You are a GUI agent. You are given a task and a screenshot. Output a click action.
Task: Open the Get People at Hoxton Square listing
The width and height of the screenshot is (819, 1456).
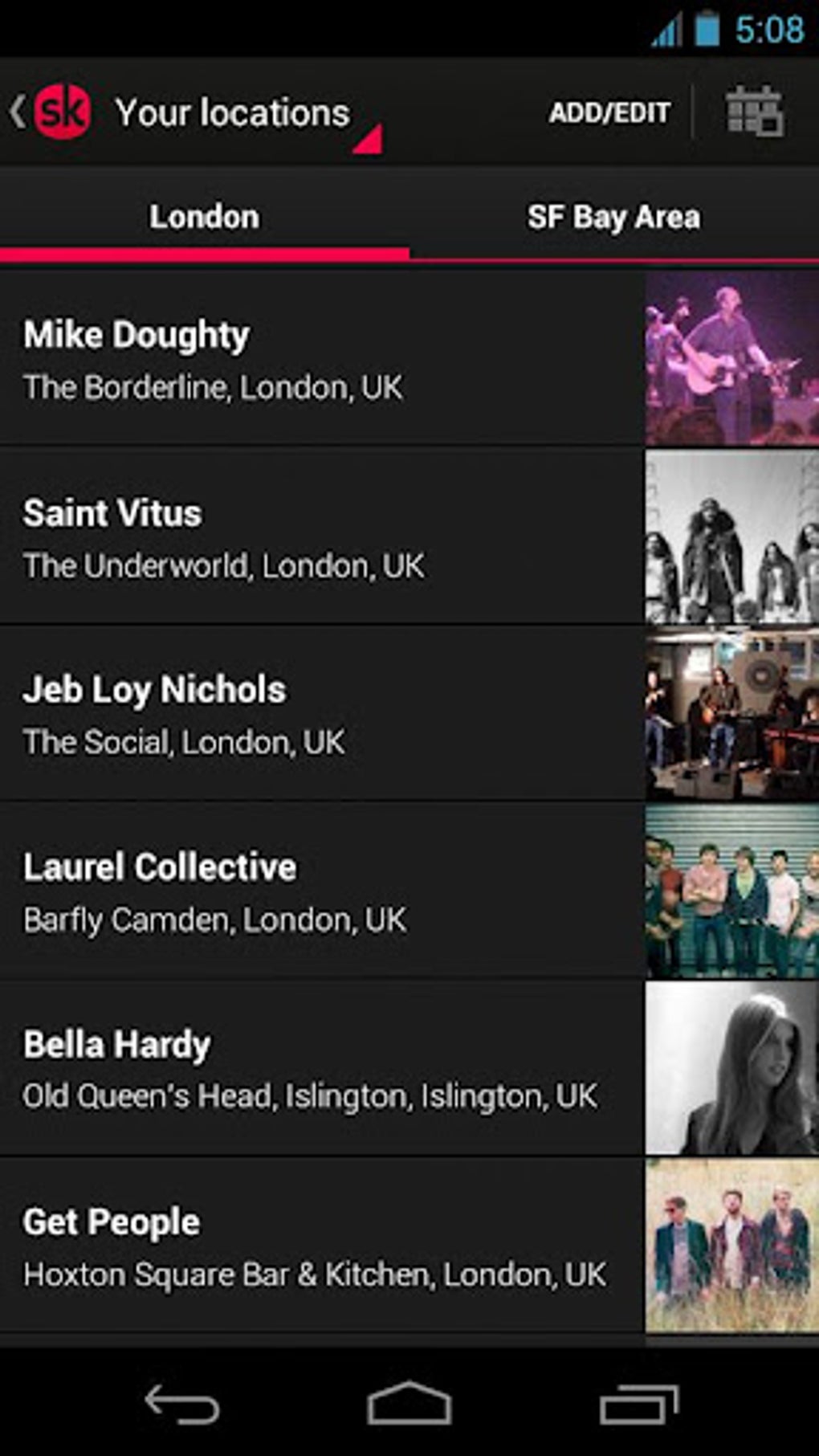(321, 1245)
